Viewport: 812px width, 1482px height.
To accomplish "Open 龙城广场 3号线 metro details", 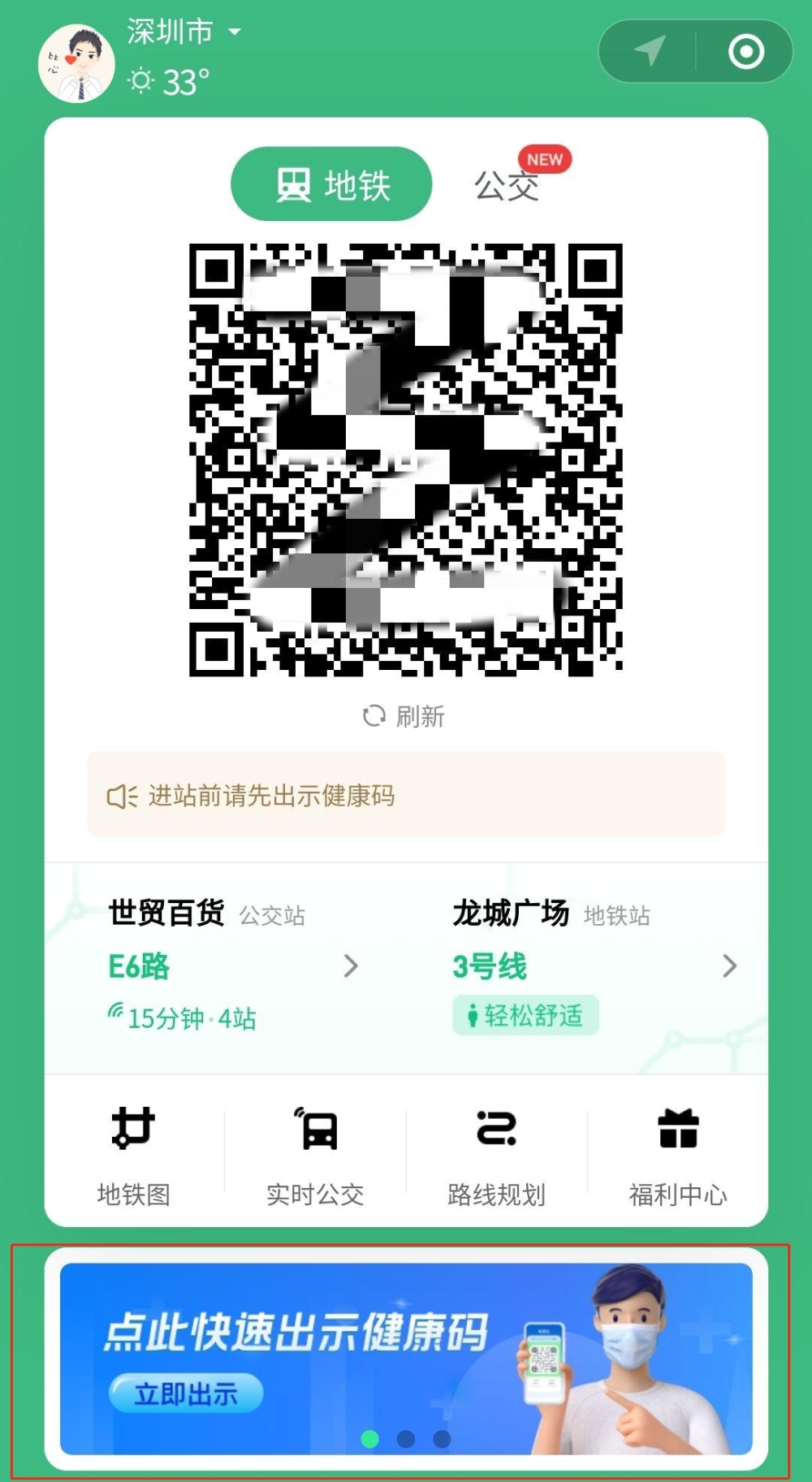I will pos(594,966).
